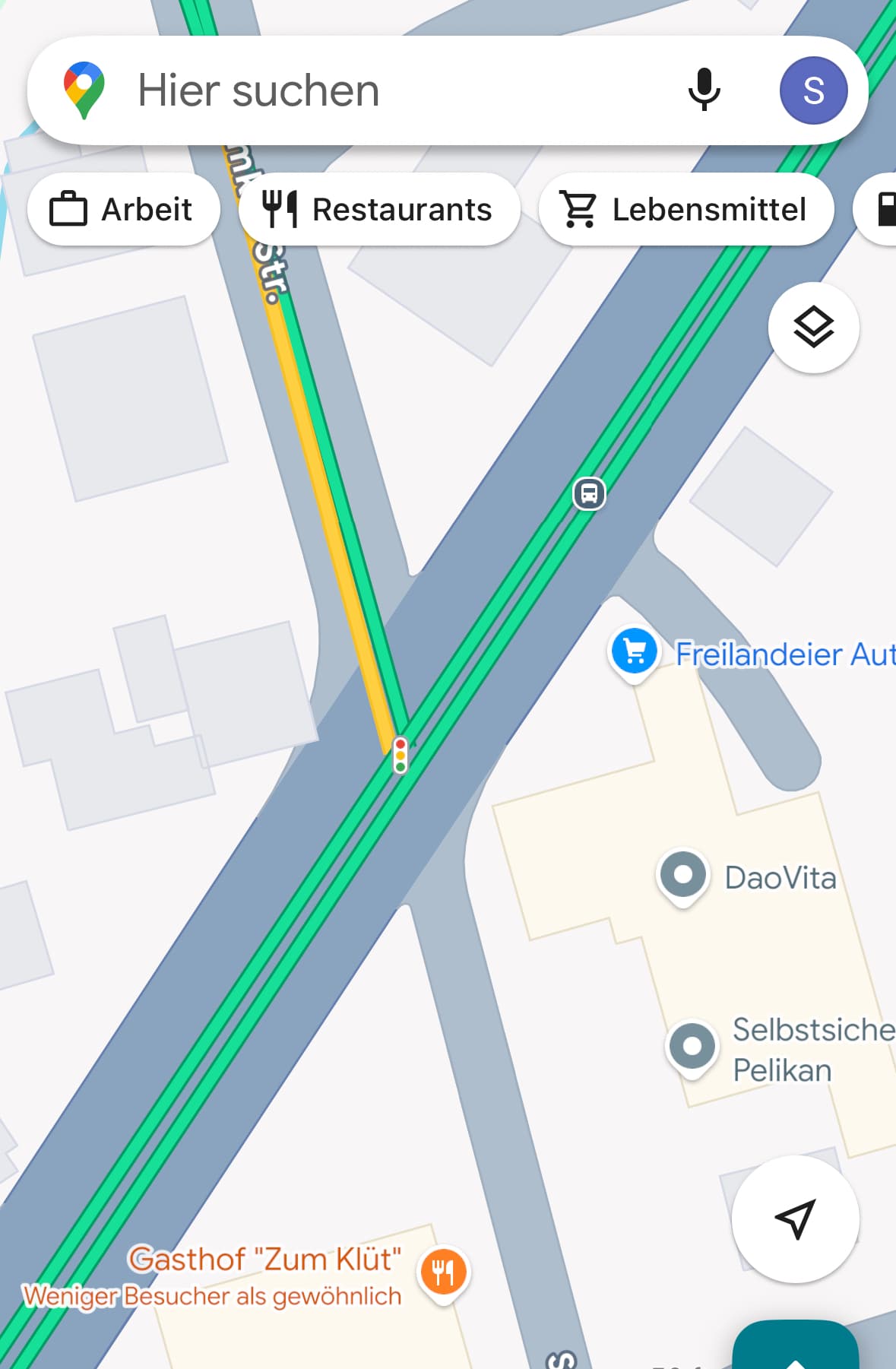Open Gasthof "Zum Klüt" restaurant pin
This screenshot has height=1369, width=896.
coord(443,1272)
